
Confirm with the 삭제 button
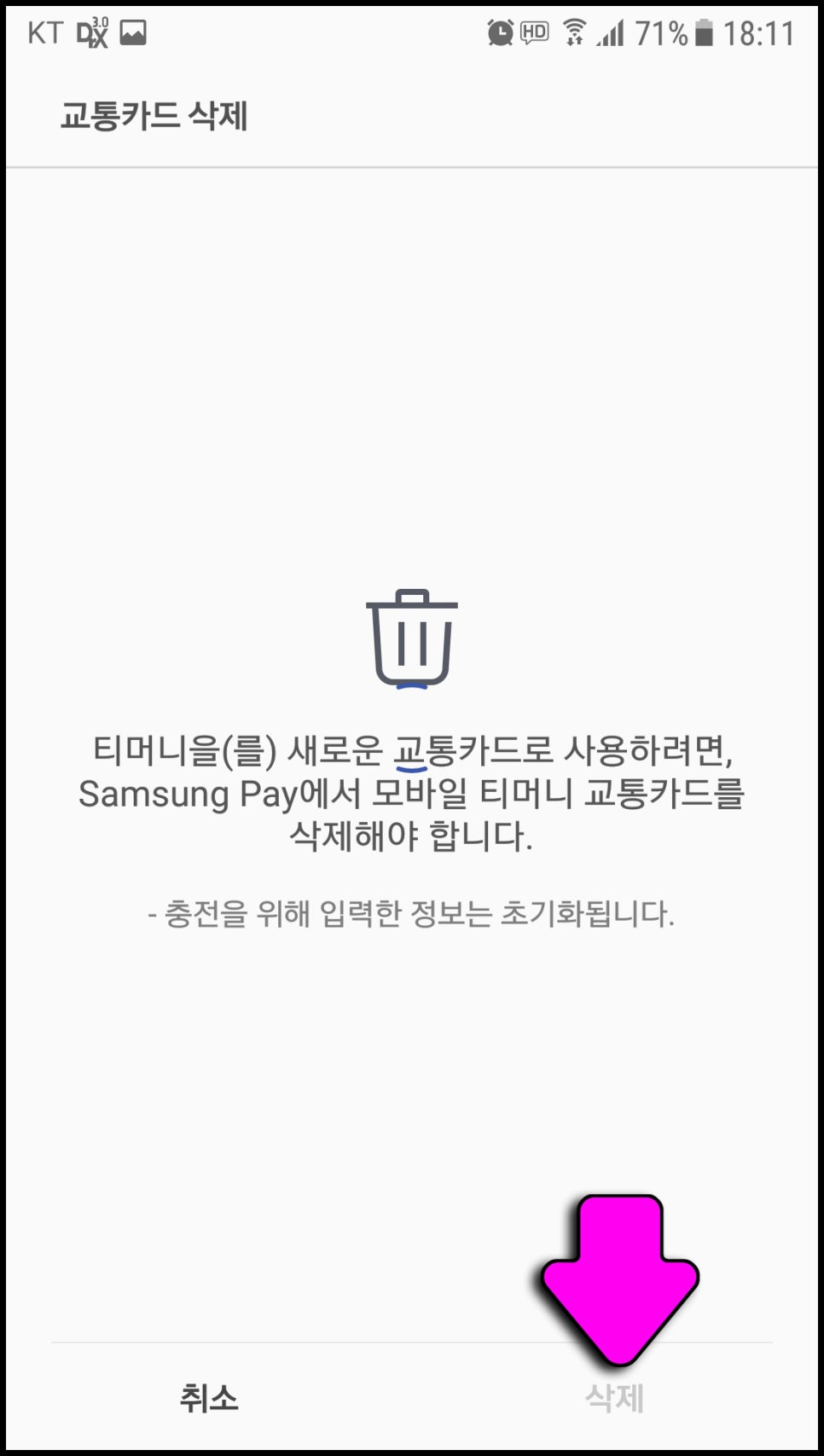614,1398
